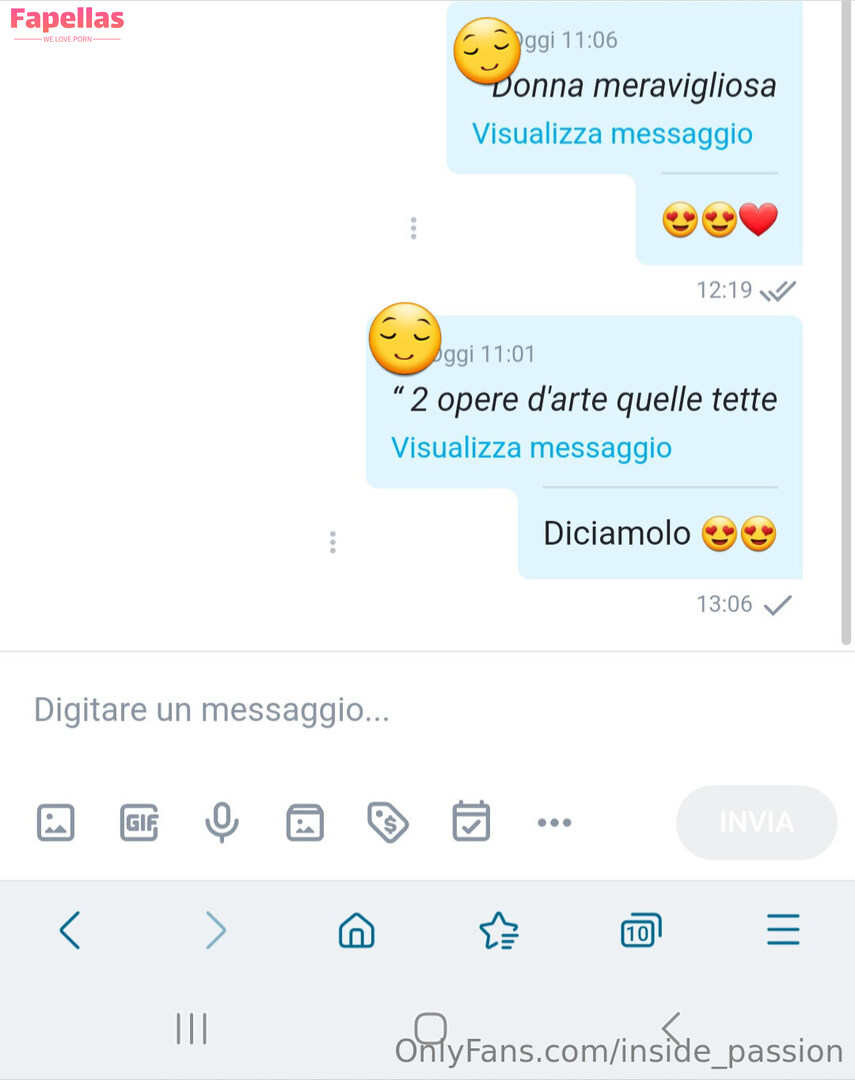Record a voice message with the microphone
855x1080 pixels.
tap(222, 823)
